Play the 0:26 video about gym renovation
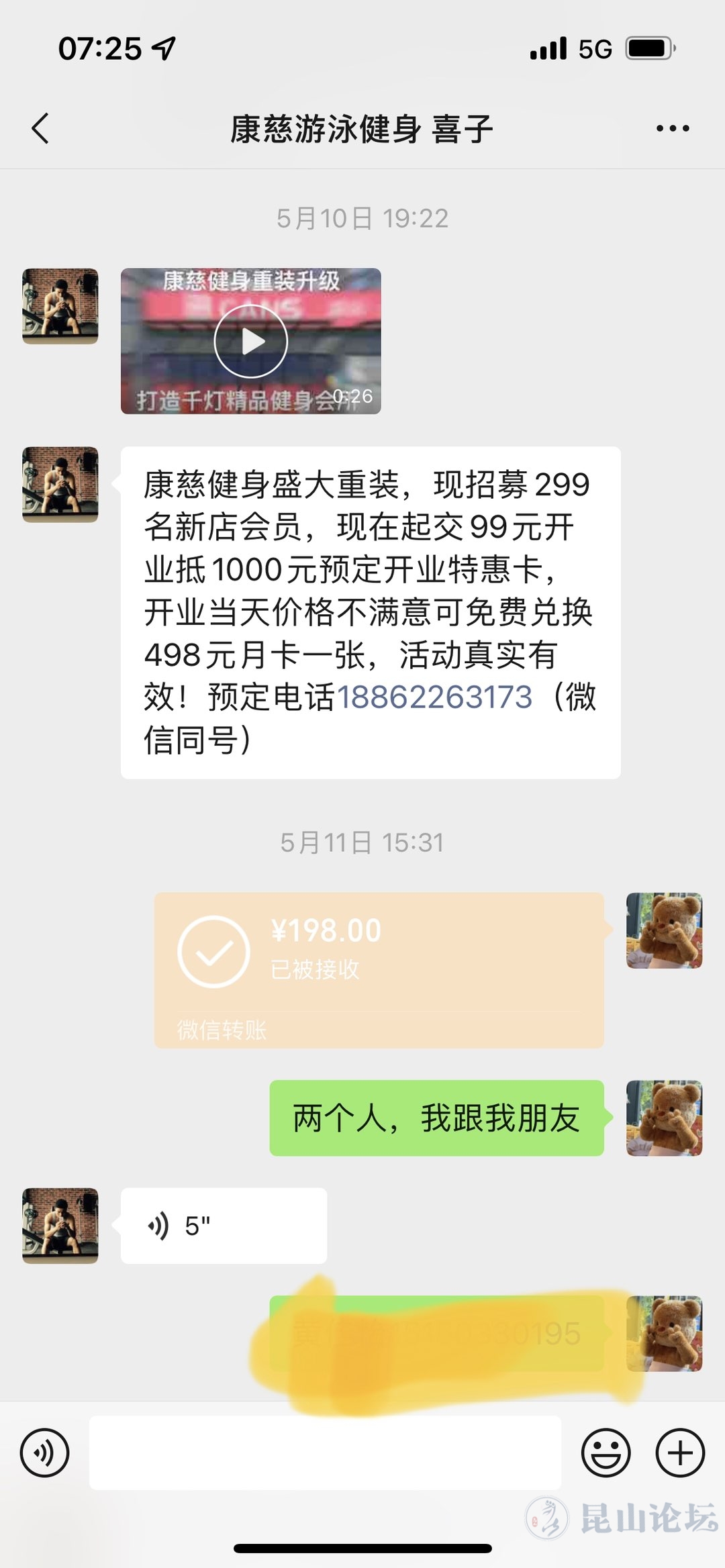The width and height of the screenshot is (725, 1568). pos(250,341)
